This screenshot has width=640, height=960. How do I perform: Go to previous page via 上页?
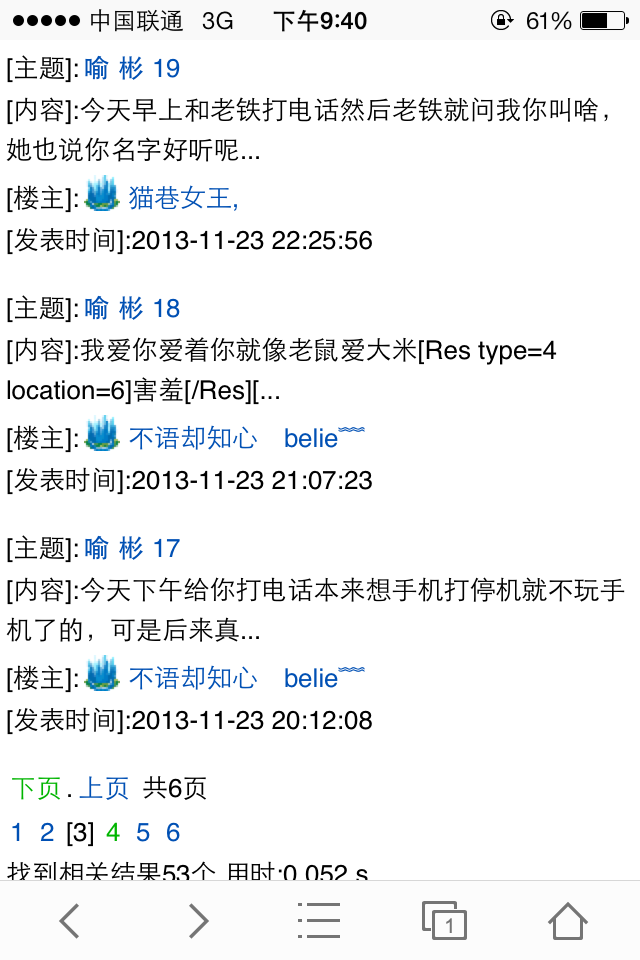tap(104, 788)
